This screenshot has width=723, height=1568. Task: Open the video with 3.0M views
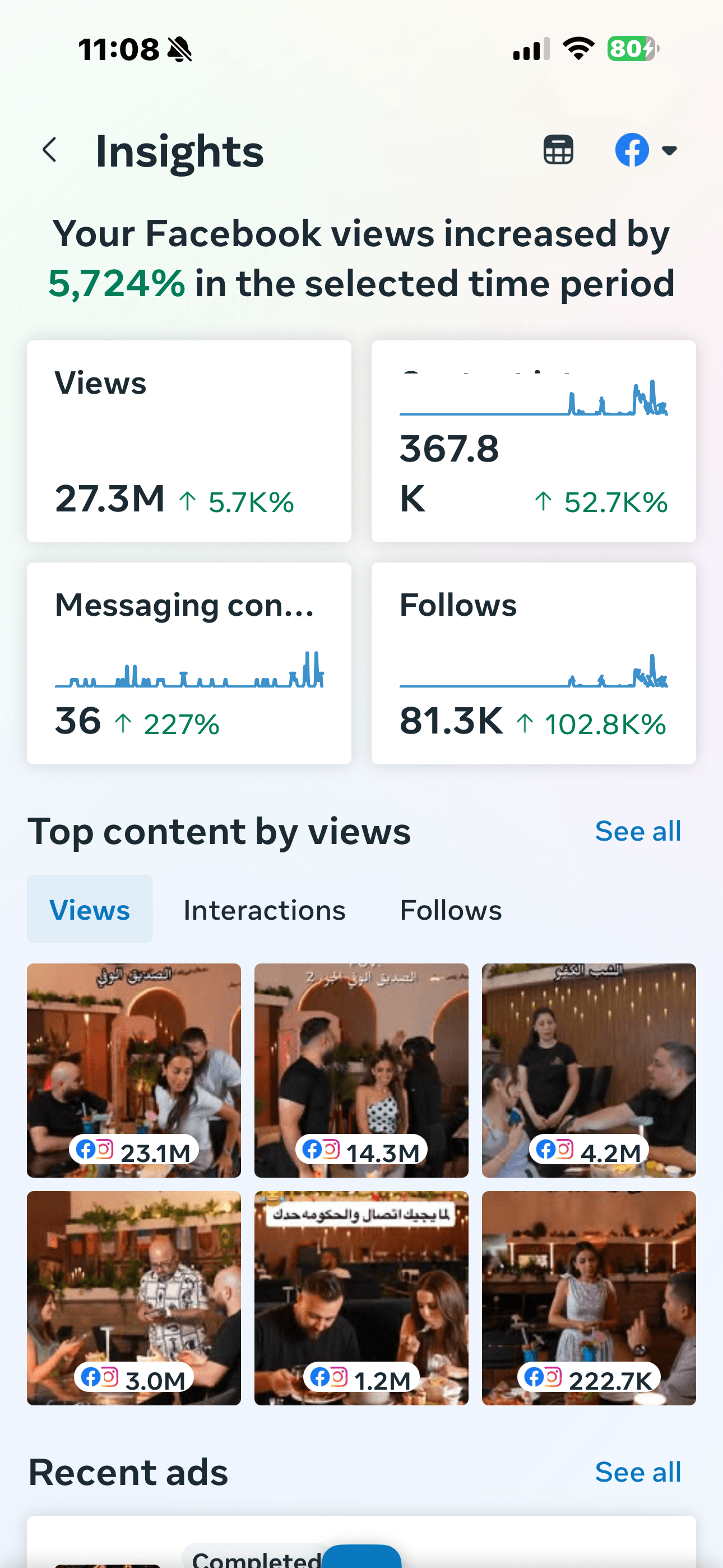click(x=134, y=1298)
